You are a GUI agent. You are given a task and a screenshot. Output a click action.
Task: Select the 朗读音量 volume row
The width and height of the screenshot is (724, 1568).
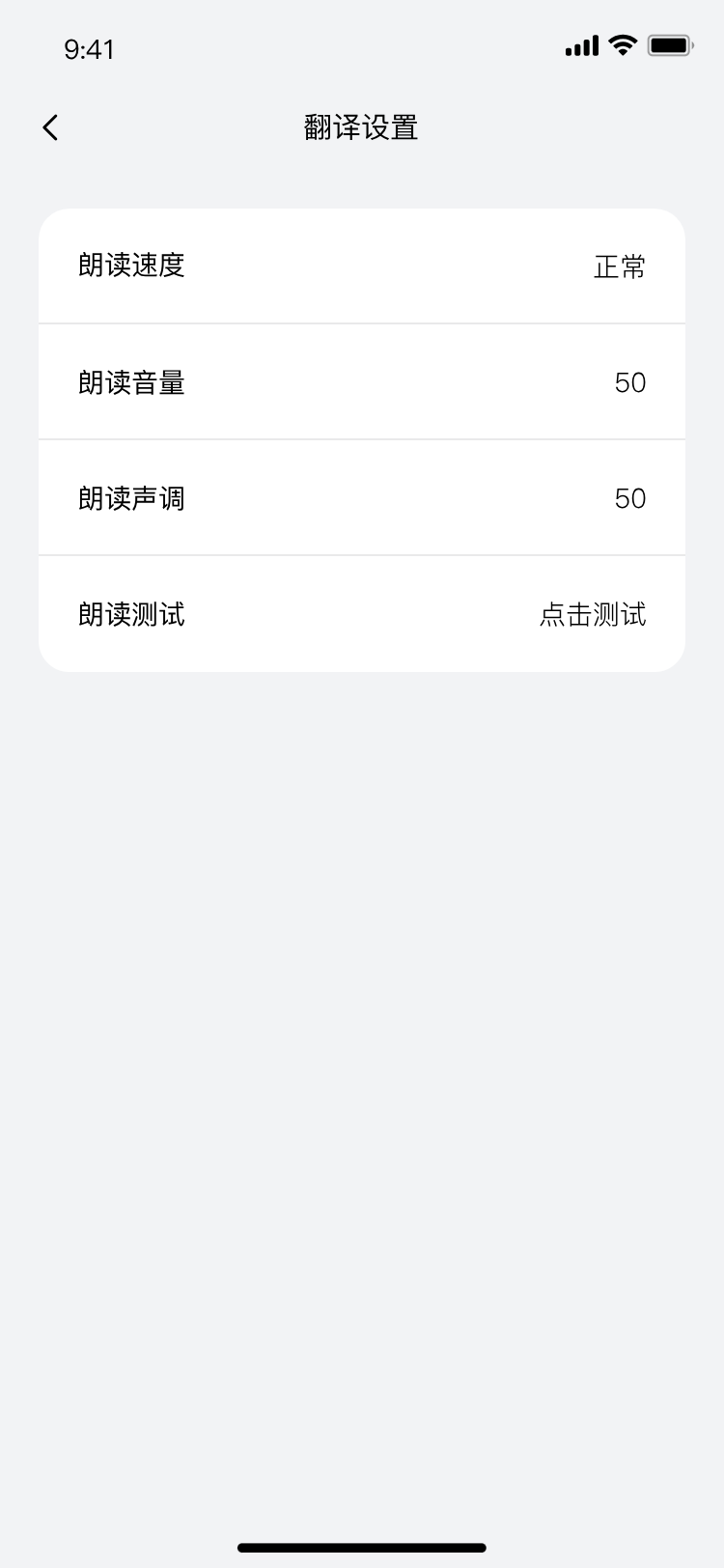point(362,381)
